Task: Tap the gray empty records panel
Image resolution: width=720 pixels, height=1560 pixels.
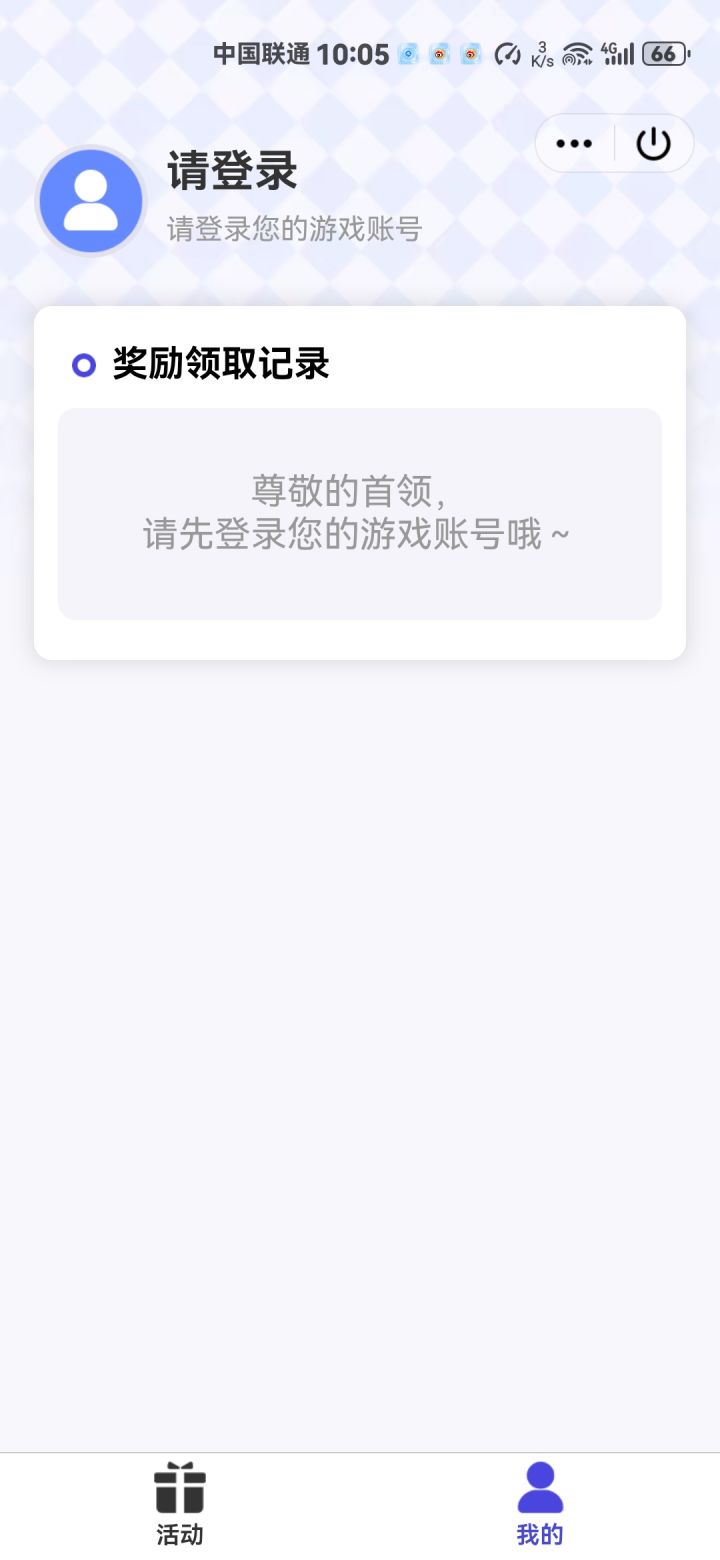Action: pyautogui.click(x=360, y=514)
